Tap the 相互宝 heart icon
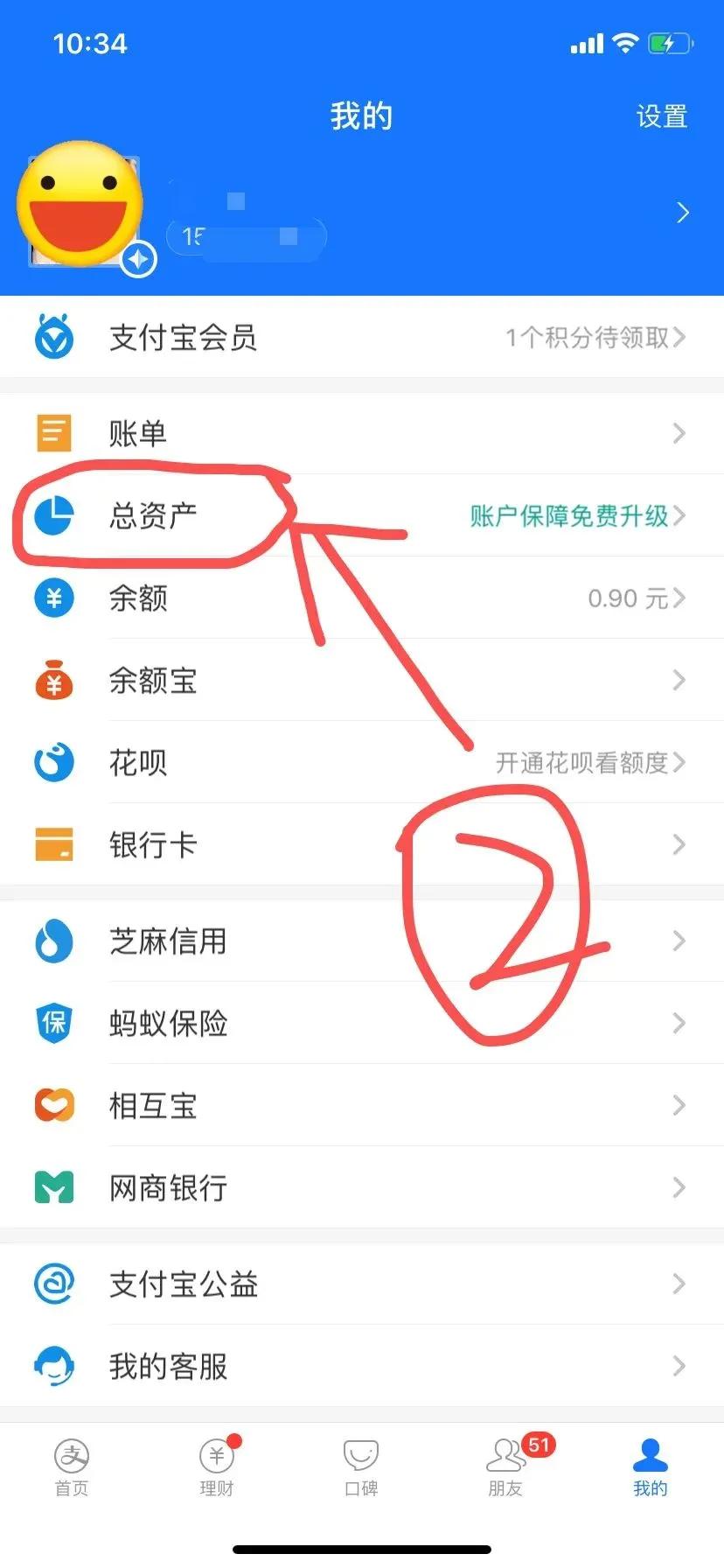The width and height of the screenshot is (724, 1568). 53,1105
